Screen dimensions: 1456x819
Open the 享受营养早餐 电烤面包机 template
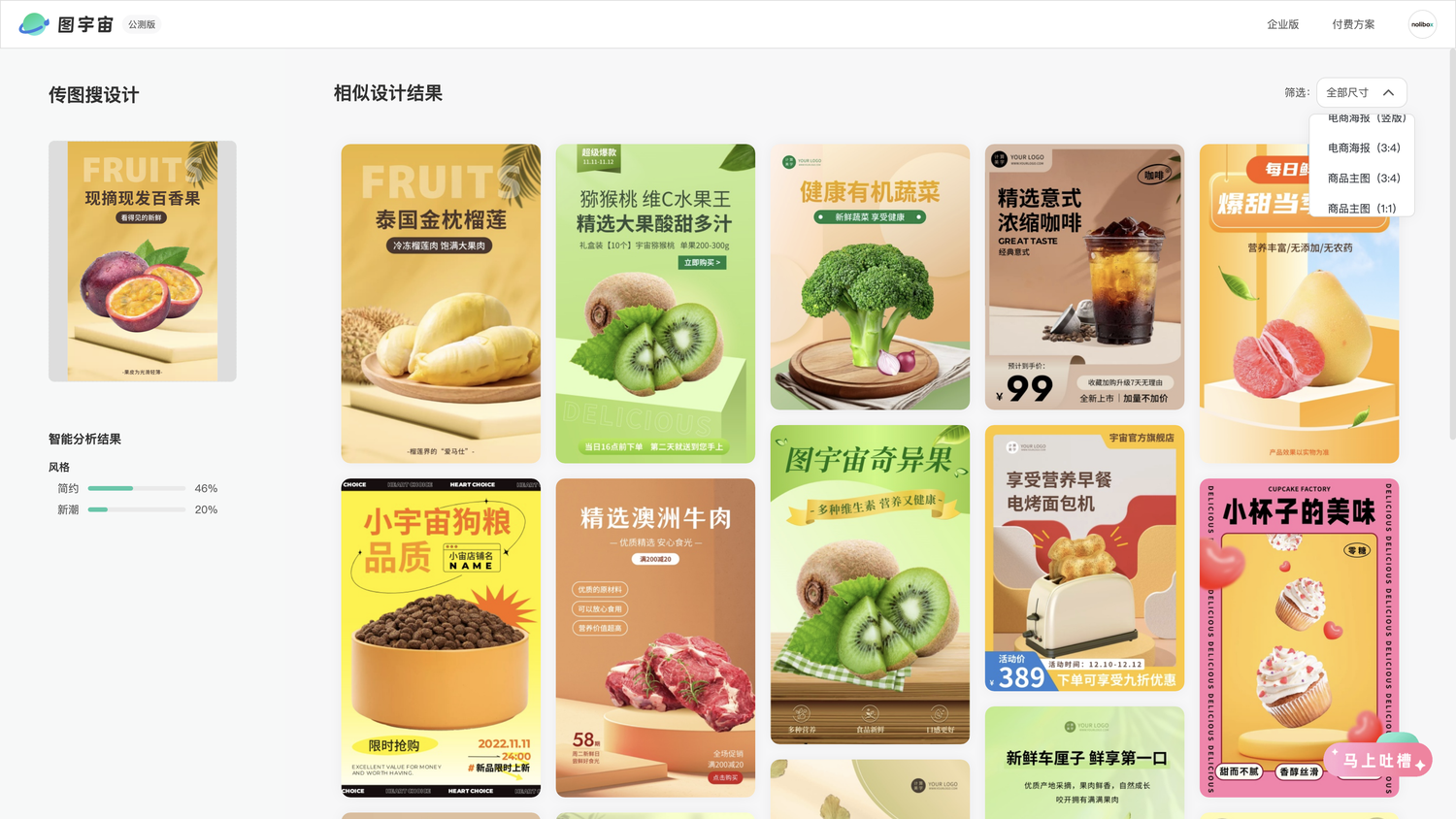pos(1084,558)
